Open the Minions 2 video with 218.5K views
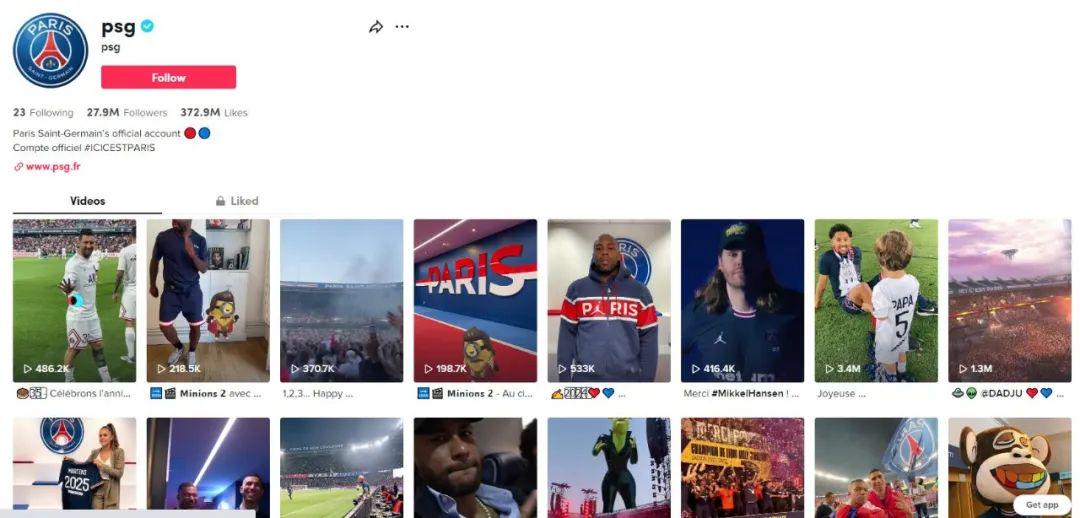 (x=208, y=300)
